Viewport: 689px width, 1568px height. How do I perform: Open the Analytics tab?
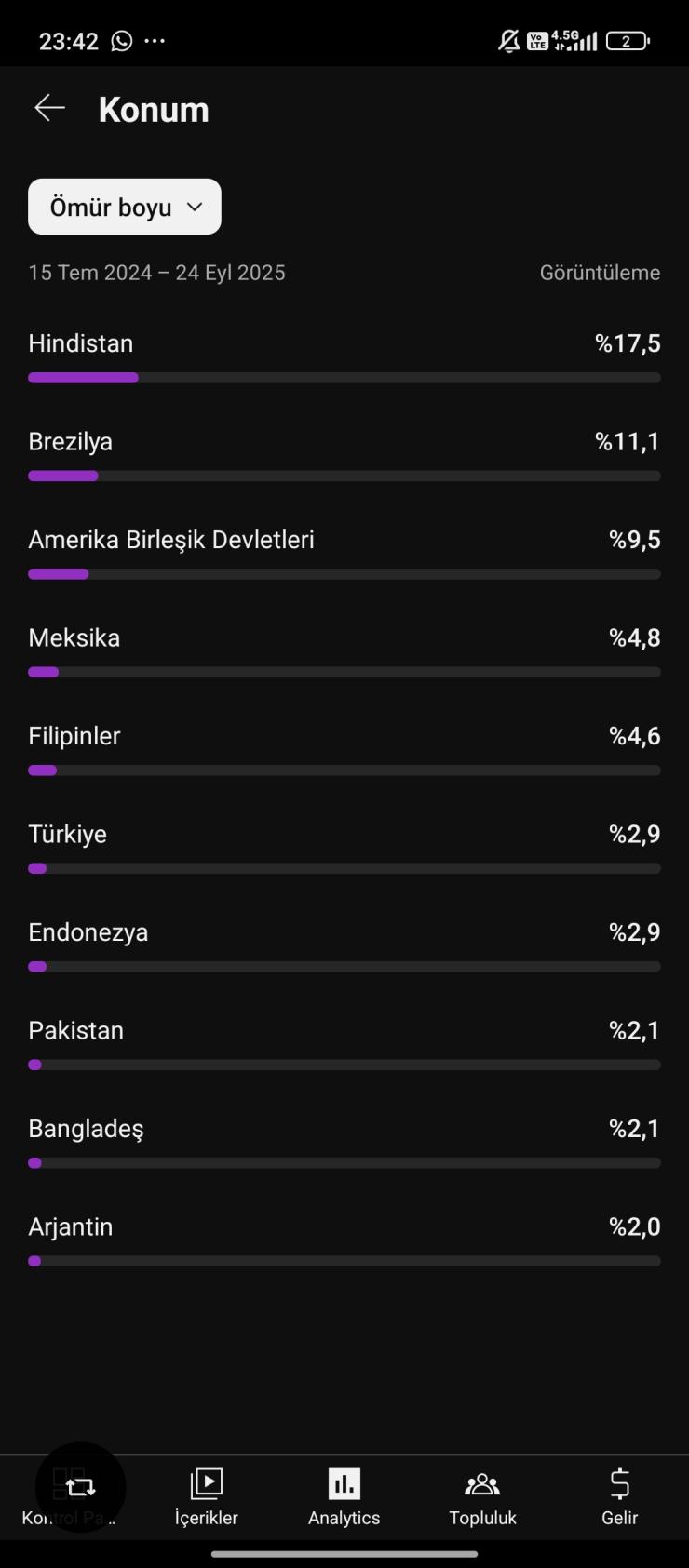[344, 1497]
